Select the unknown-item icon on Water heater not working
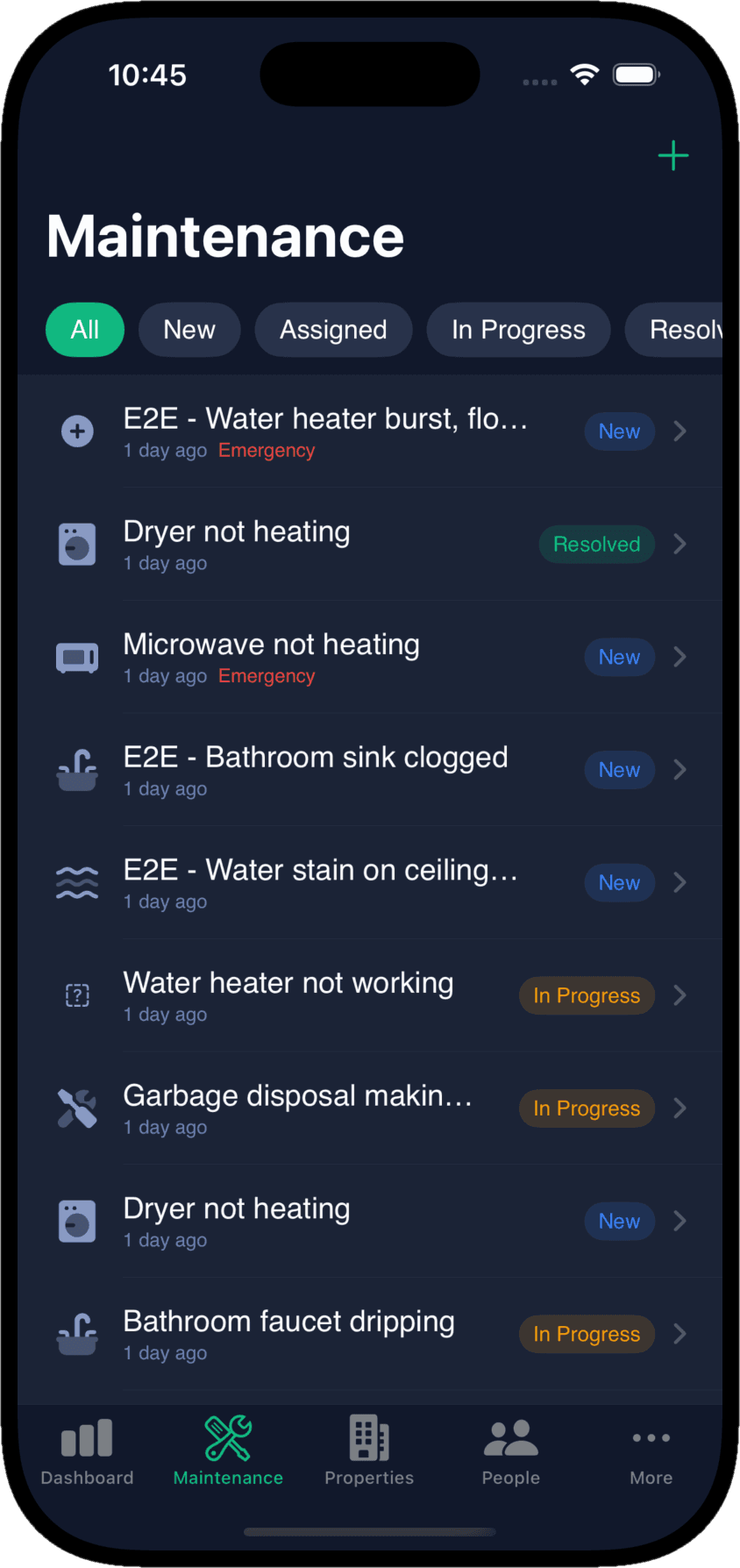The height and width of the screenshot is (1568, 740). 77,995
